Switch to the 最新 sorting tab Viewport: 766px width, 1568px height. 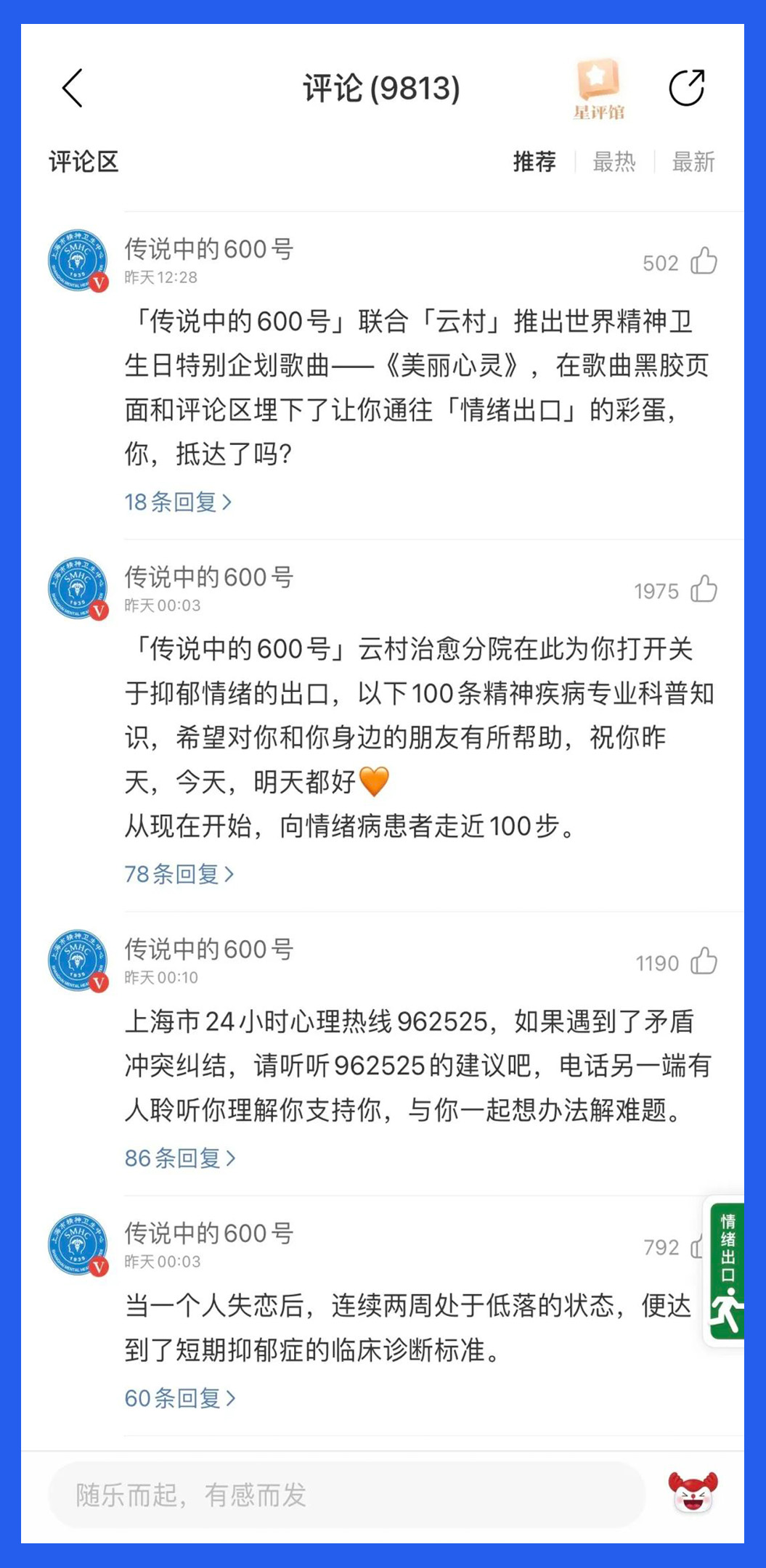[x=693, y=161]
